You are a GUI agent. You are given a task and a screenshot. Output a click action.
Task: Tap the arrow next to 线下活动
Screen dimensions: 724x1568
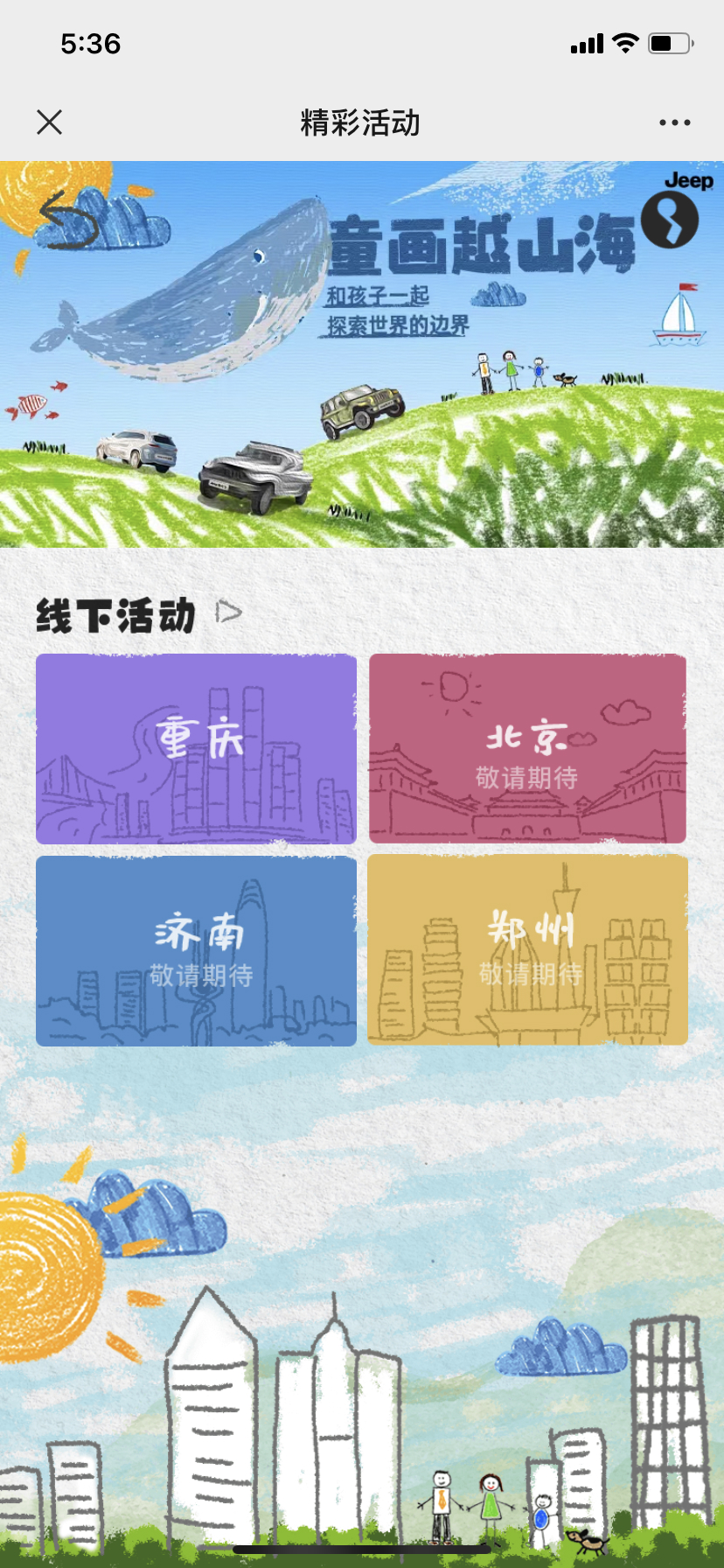[x=229, y=612]
